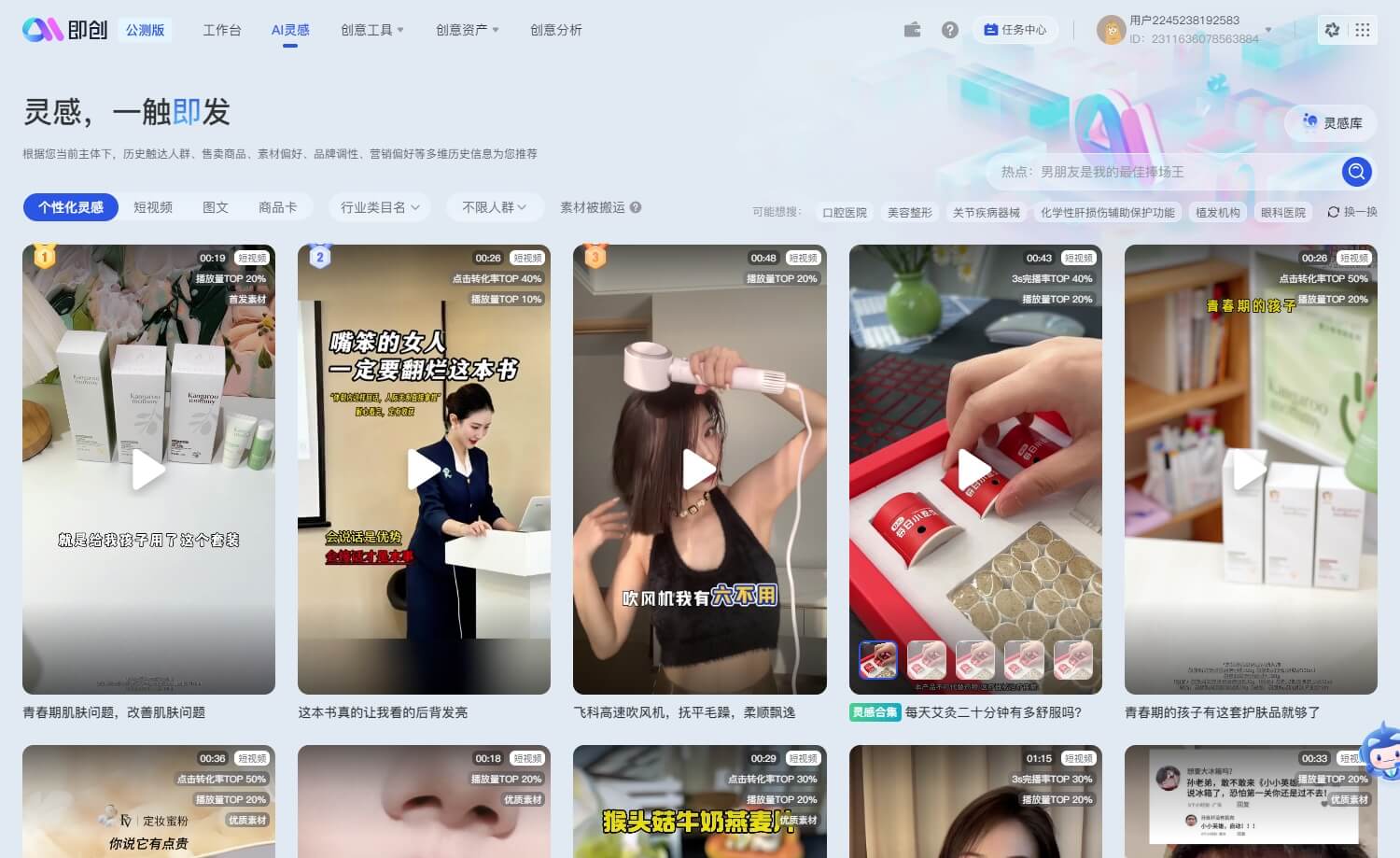Select the 美容整形 suggestion chip

tap(909, 212)
